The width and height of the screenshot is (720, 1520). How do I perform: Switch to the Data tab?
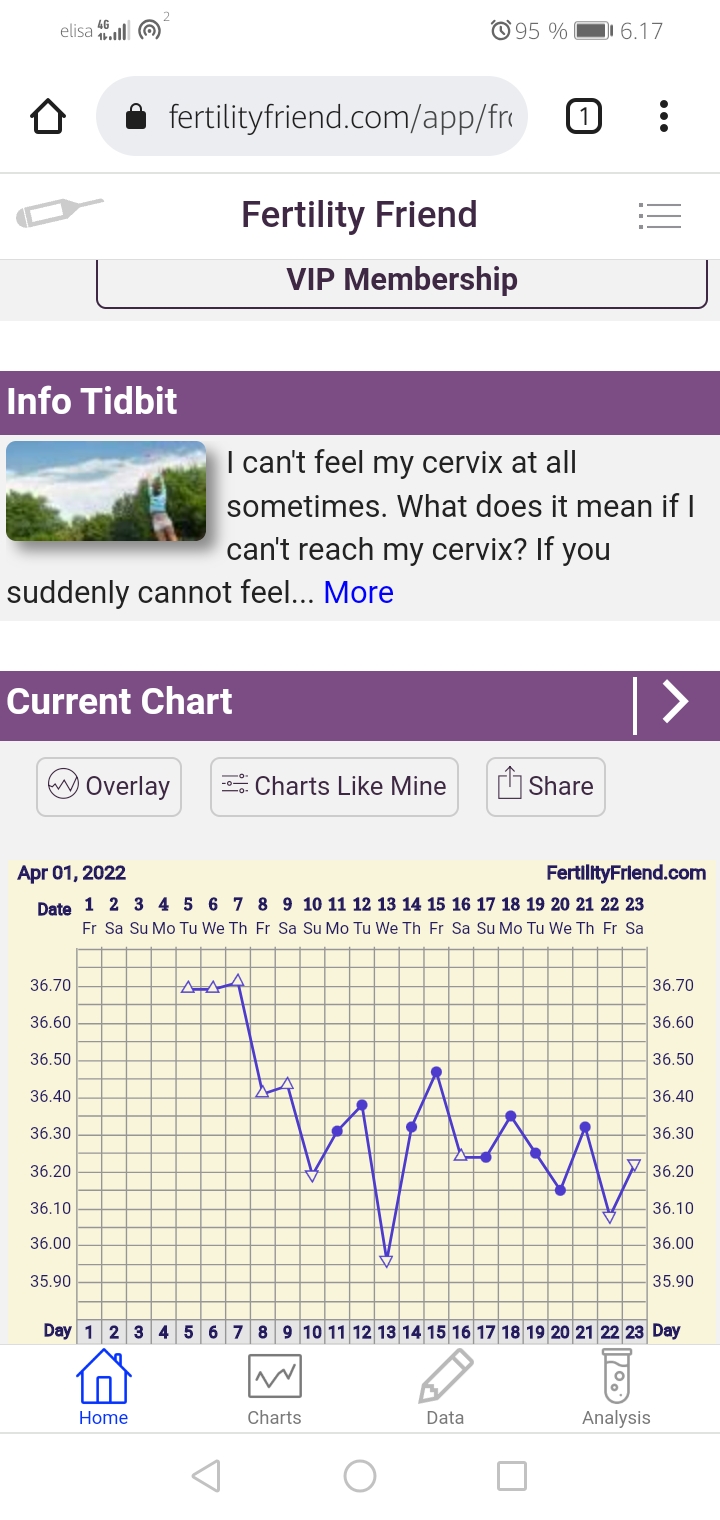[445, 1389]
